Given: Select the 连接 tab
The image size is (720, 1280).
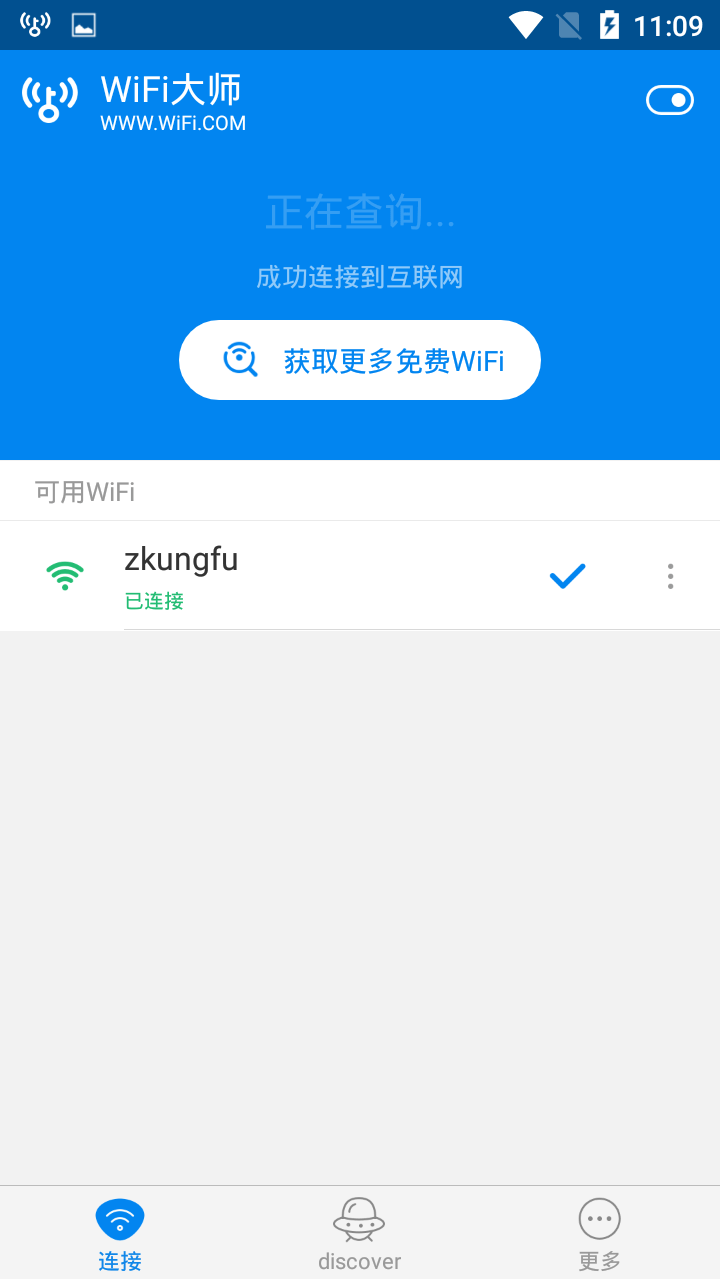Looking at the screenshot, I should coord(120,1234).
